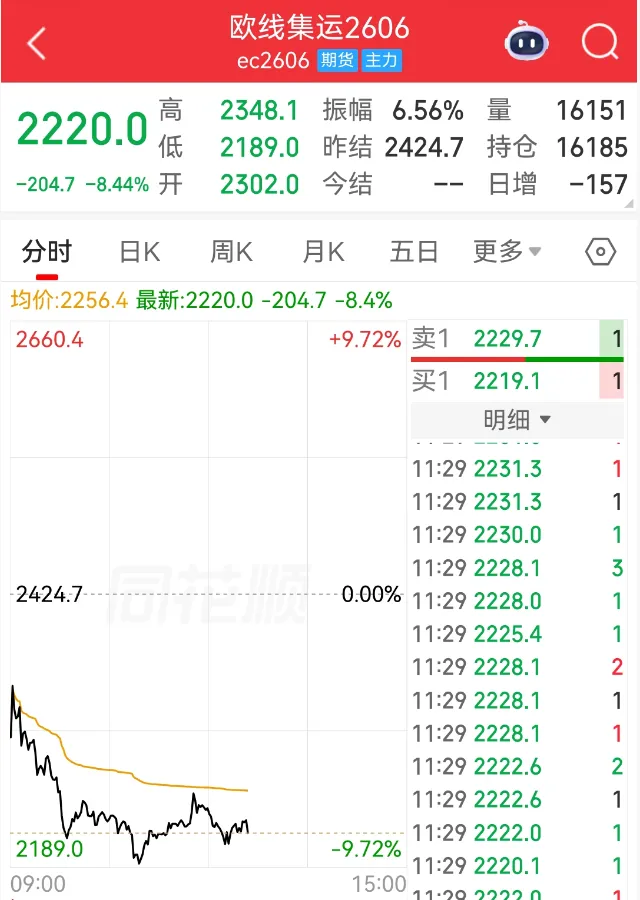640x900 pixels.
Task: Expand the 明细 dropdown
Action: 517,419
